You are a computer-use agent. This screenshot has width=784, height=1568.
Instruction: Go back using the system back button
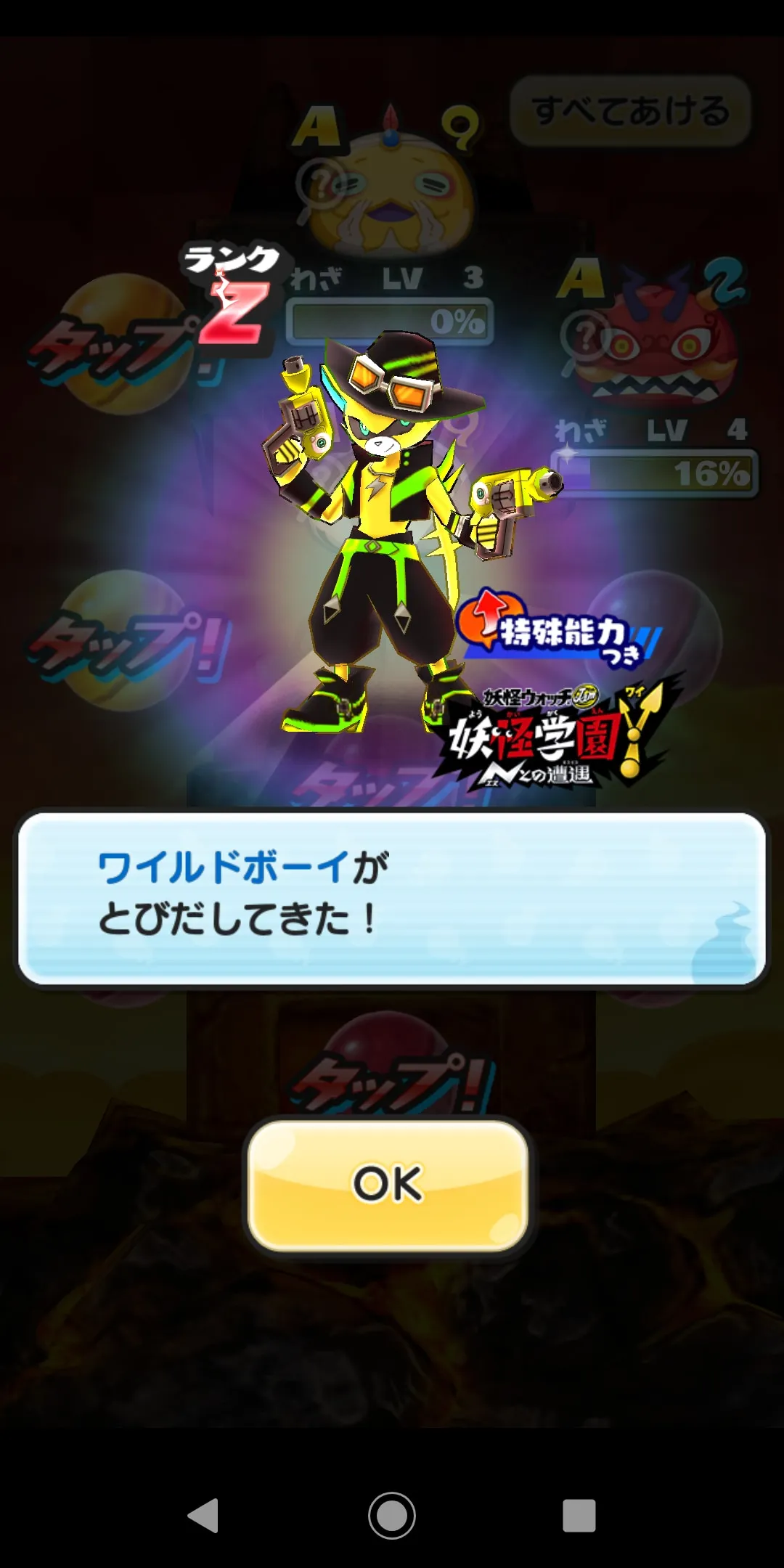click(203, 1516)
